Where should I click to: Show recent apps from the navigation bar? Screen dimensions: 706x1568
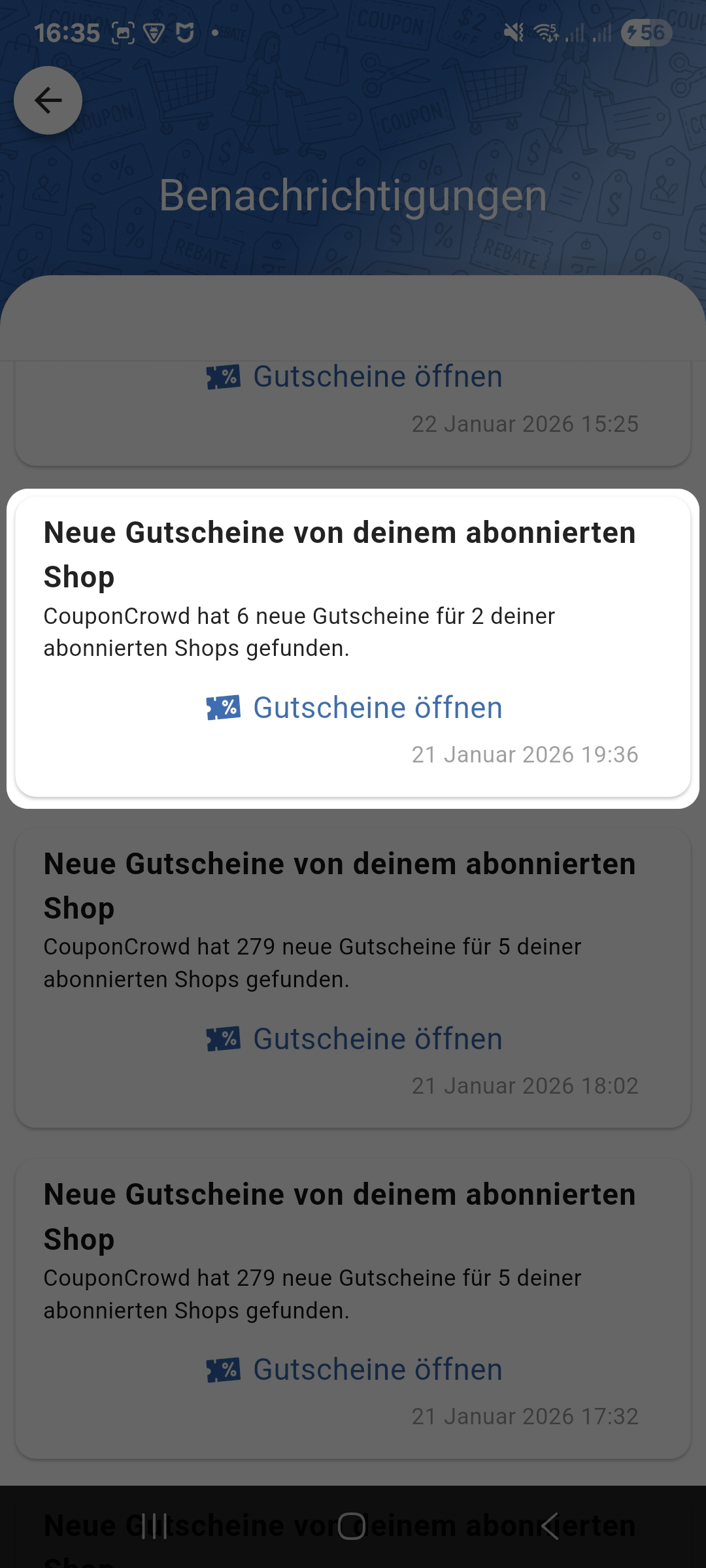154,1526
